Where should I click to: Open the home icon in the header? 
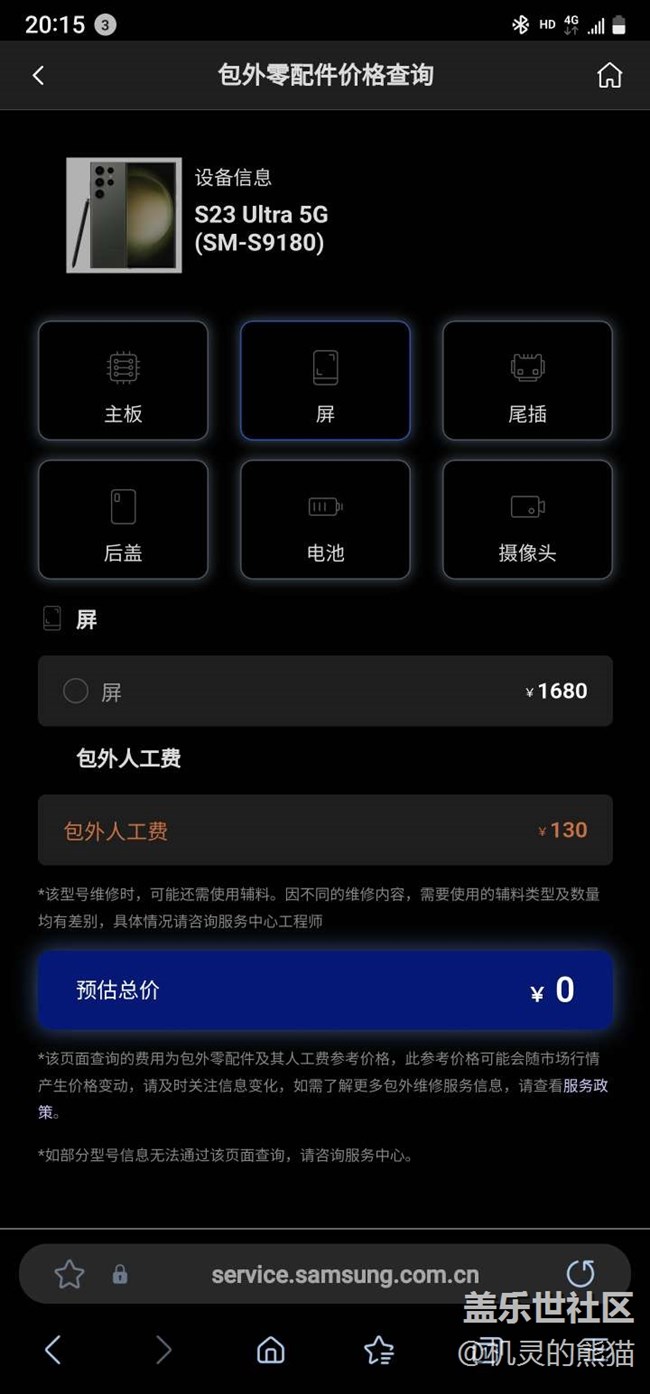609,75
